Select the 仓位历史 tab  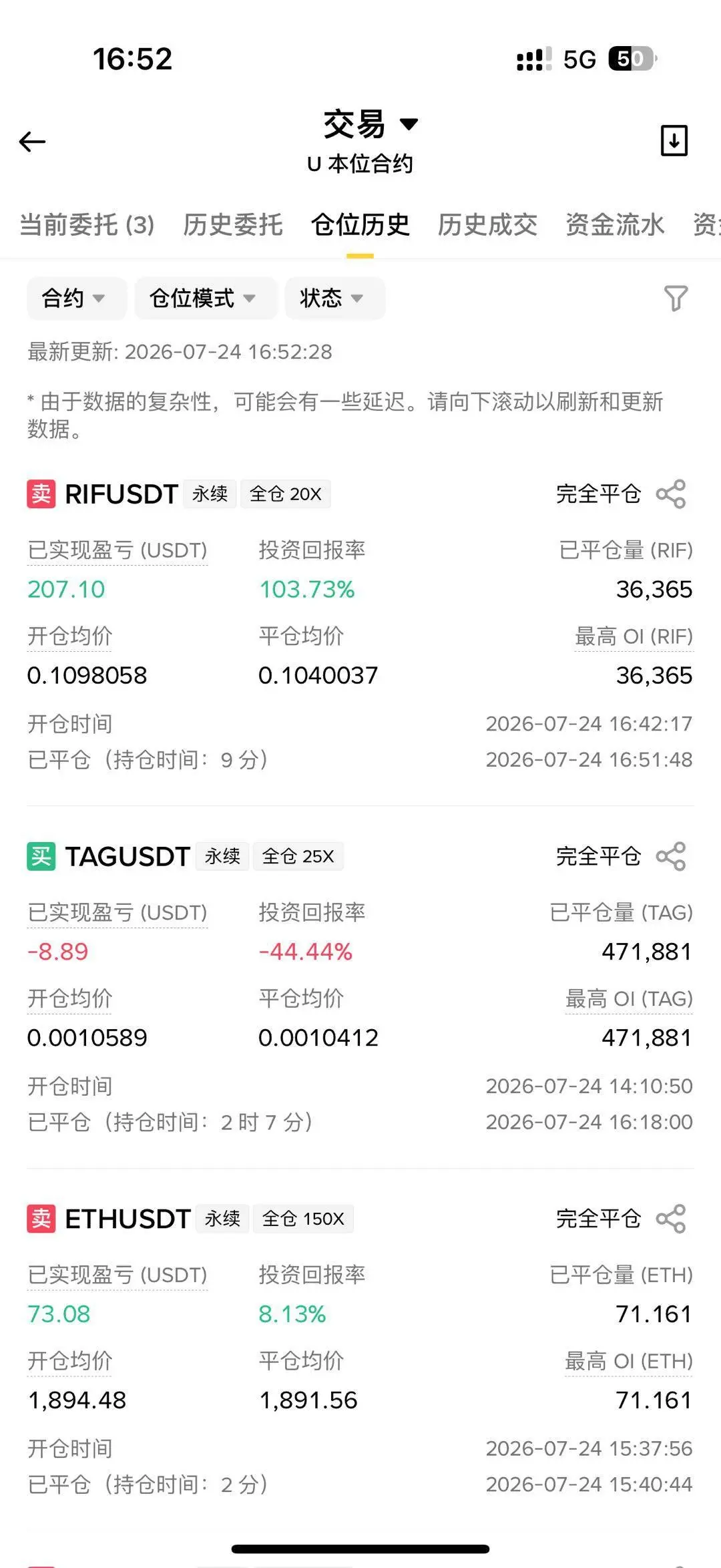[360, 225]
